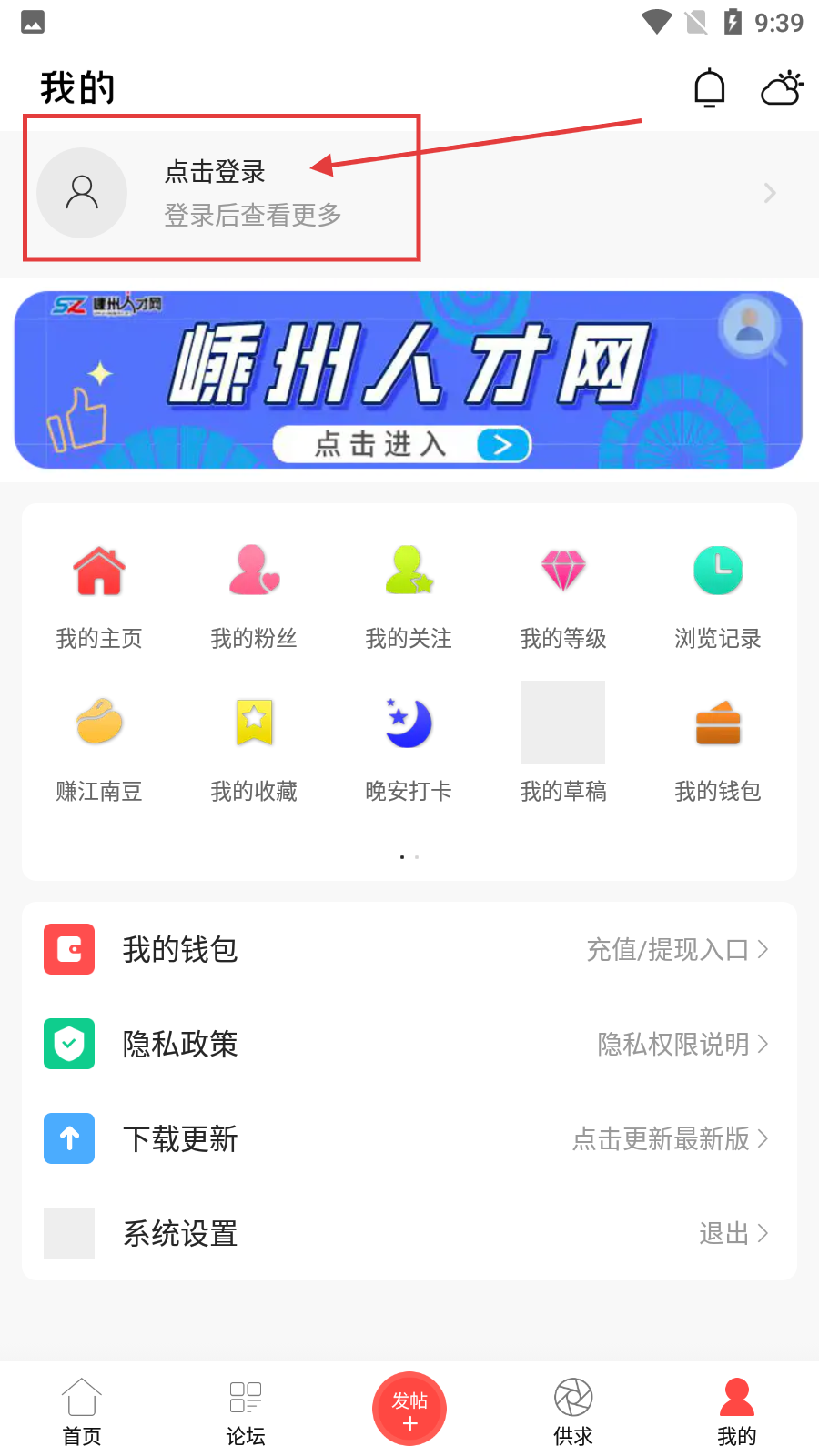Screen dimensions: 819x1456
Task: Select the second page dot under the icon grid
Action: (417, 856)
